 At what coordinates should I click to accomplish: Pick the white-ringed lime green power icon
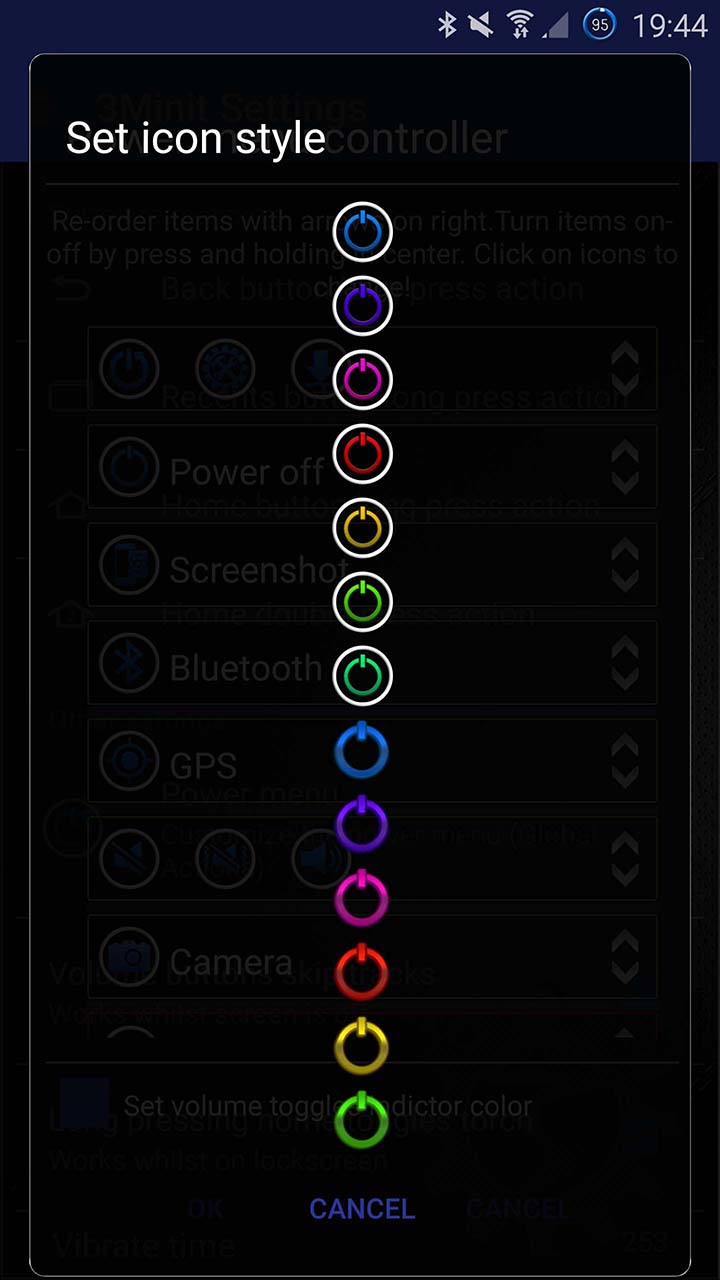pos(362,602)
